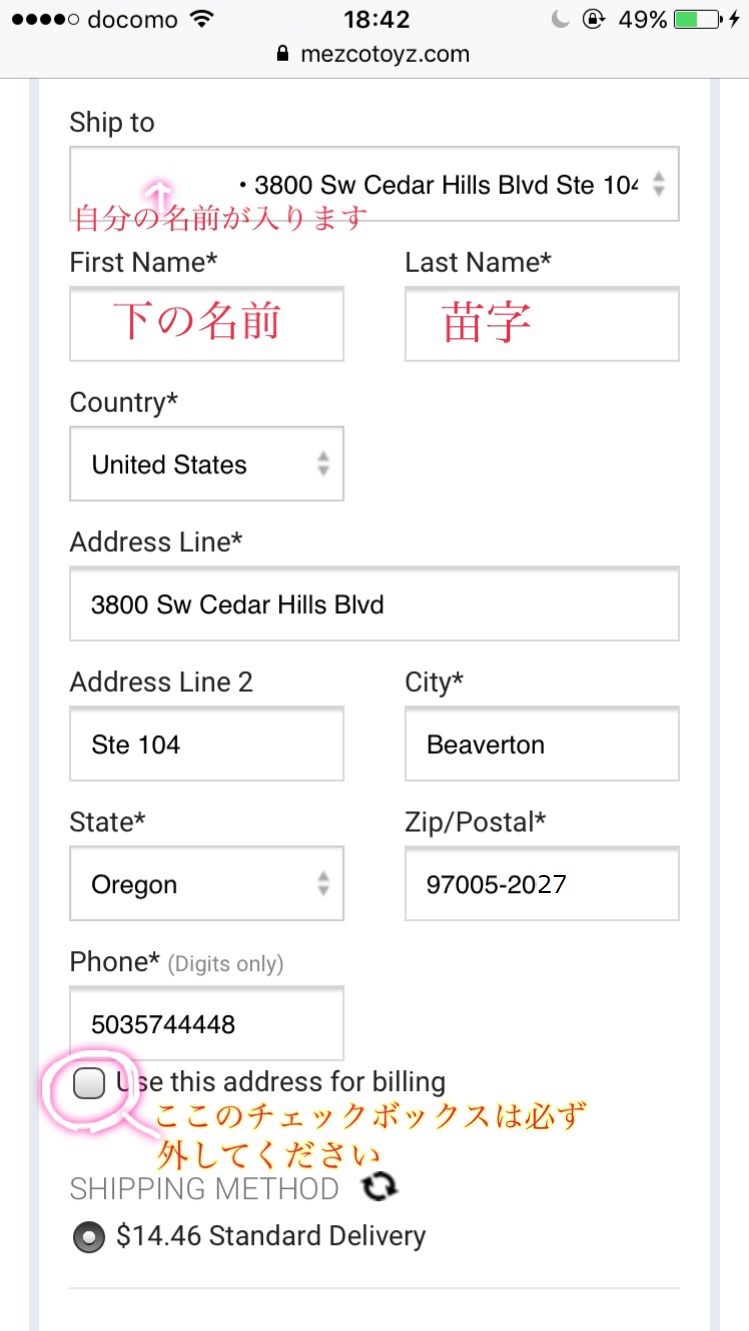Tap the mezcotoyz.com address bar

point(374,54)
